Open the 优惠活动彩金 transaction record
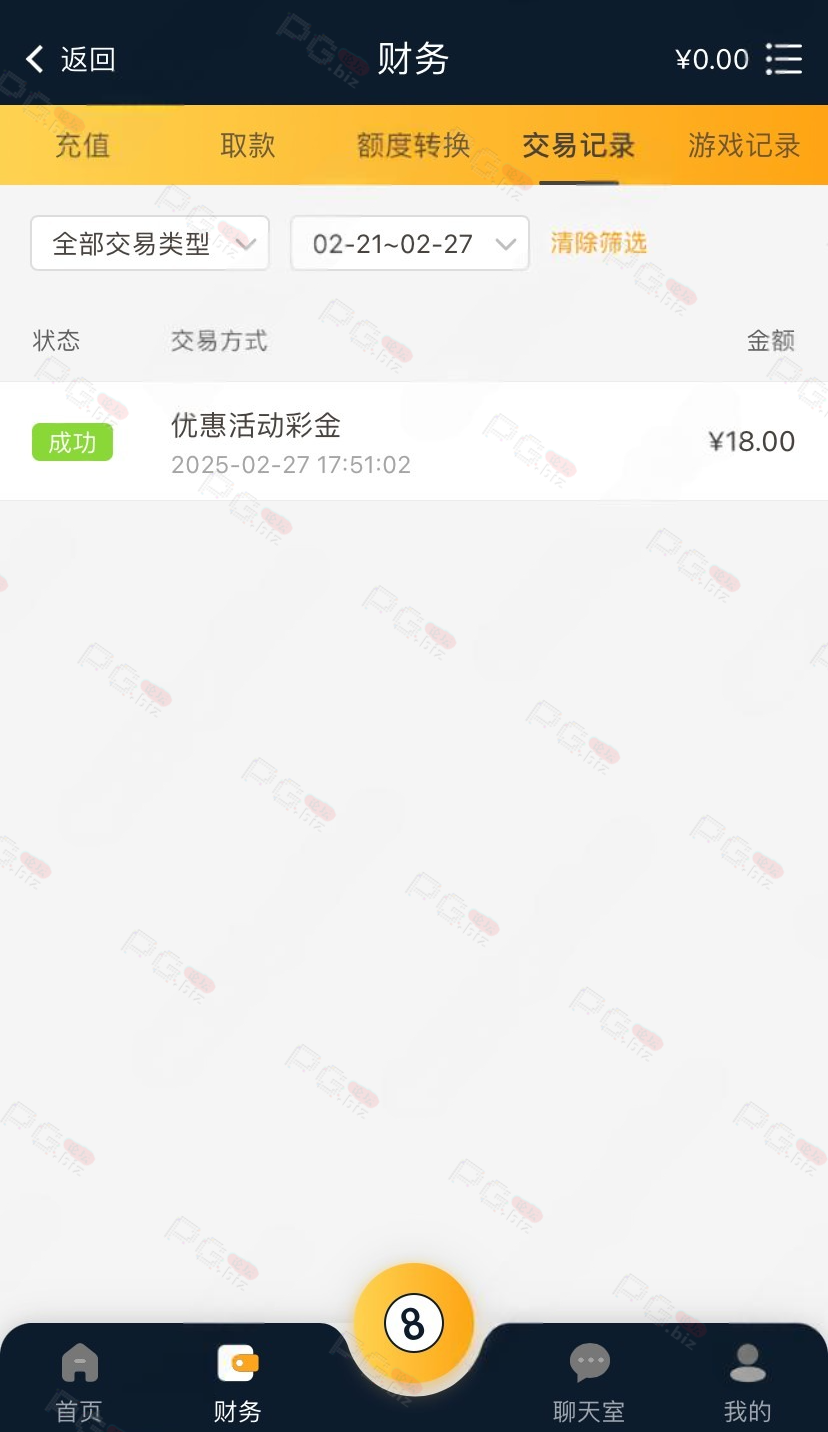The height and width of the screenshot is (1432, 828). [x=414, y=441]
